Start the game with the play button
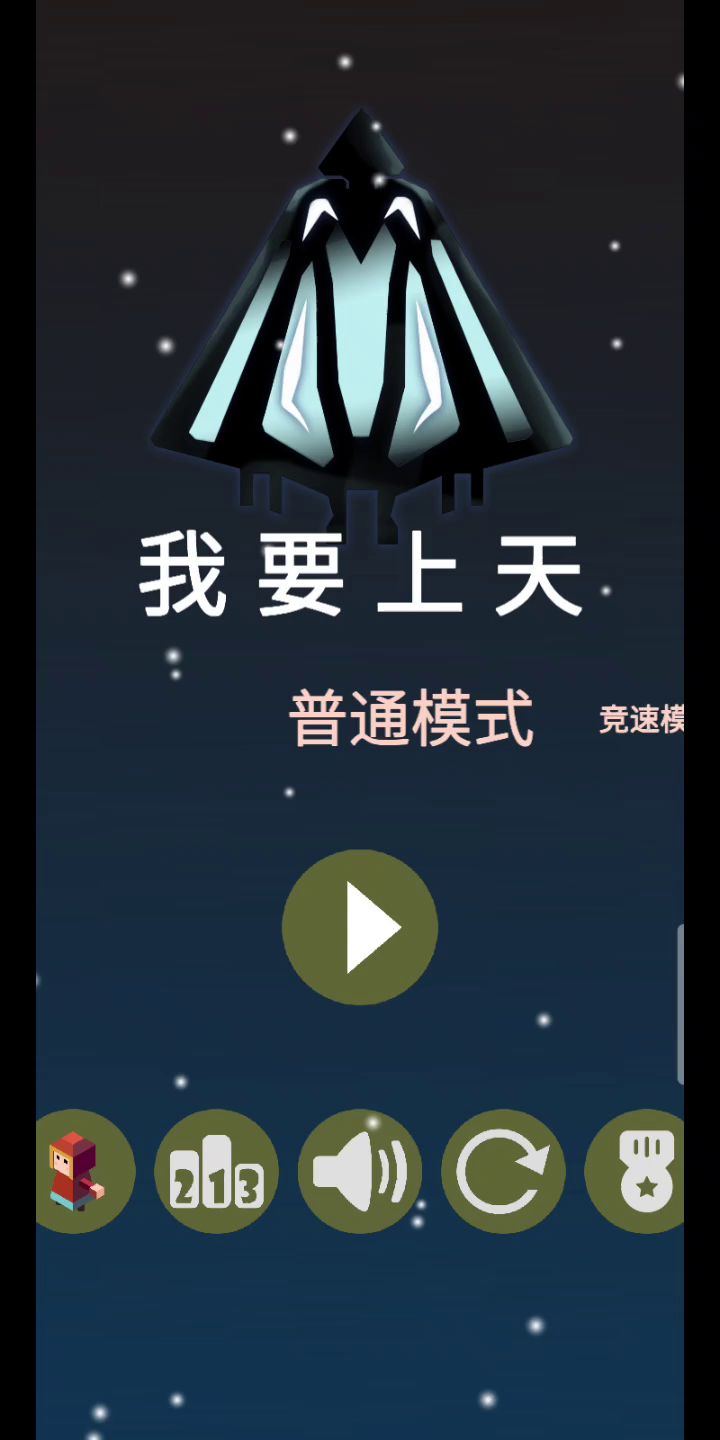Image resolution: width=720 pixels, height=1440 pixels. click(360, 927)
